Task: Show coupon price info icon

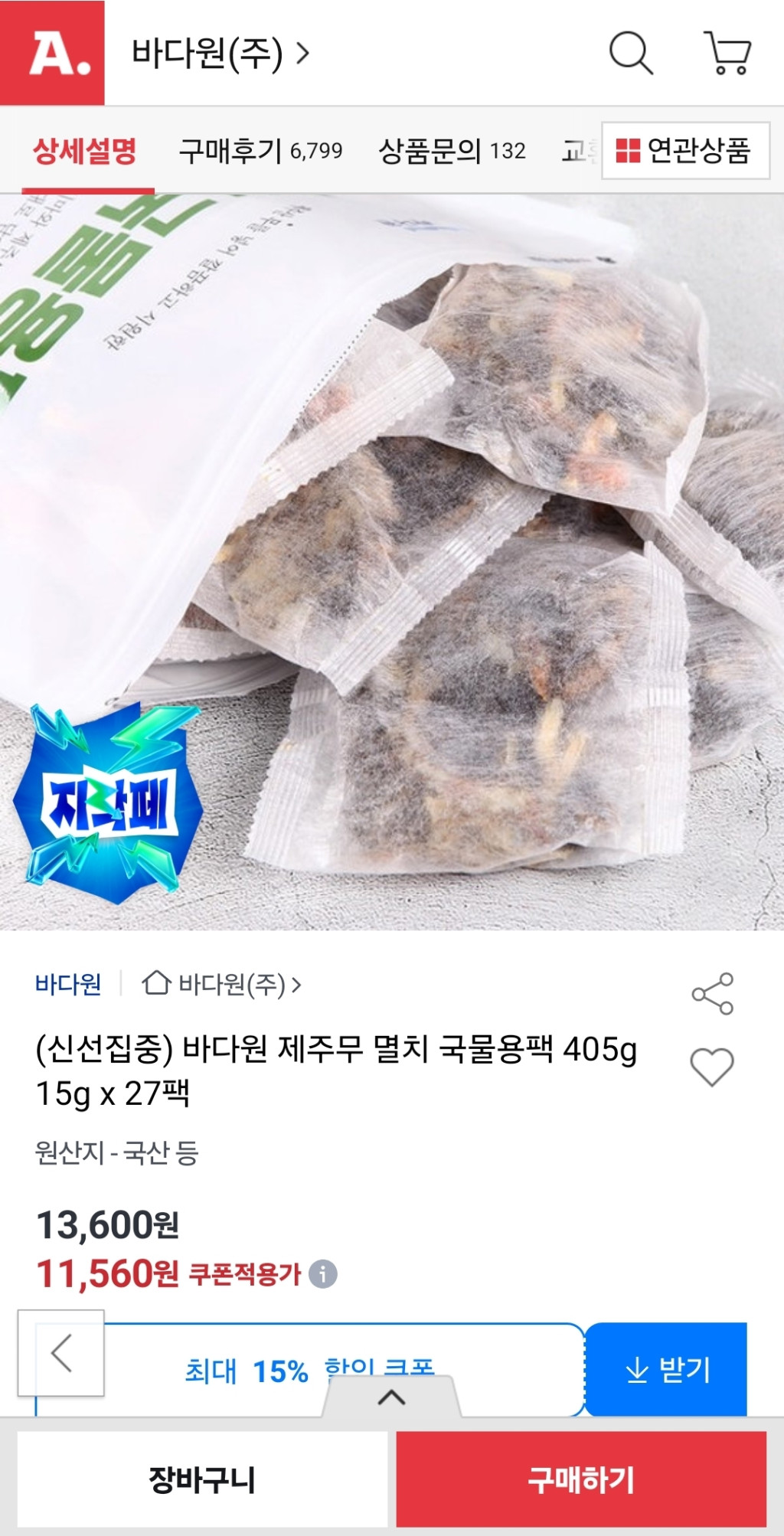Action: [x=323, y=1274]
